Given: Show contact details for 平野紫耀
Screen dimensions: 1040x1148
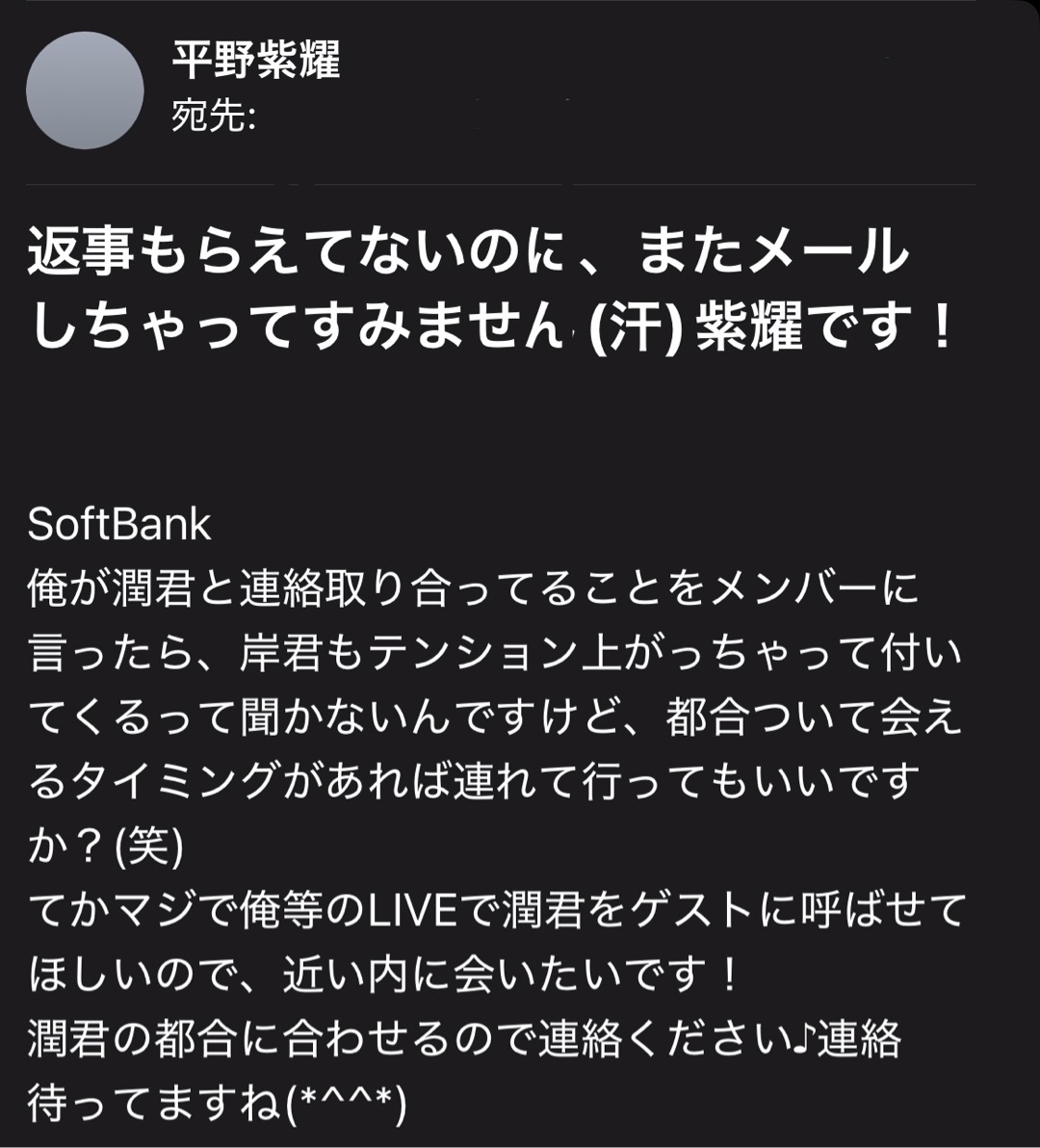Looking at the screenshot, I should (256, 61).
